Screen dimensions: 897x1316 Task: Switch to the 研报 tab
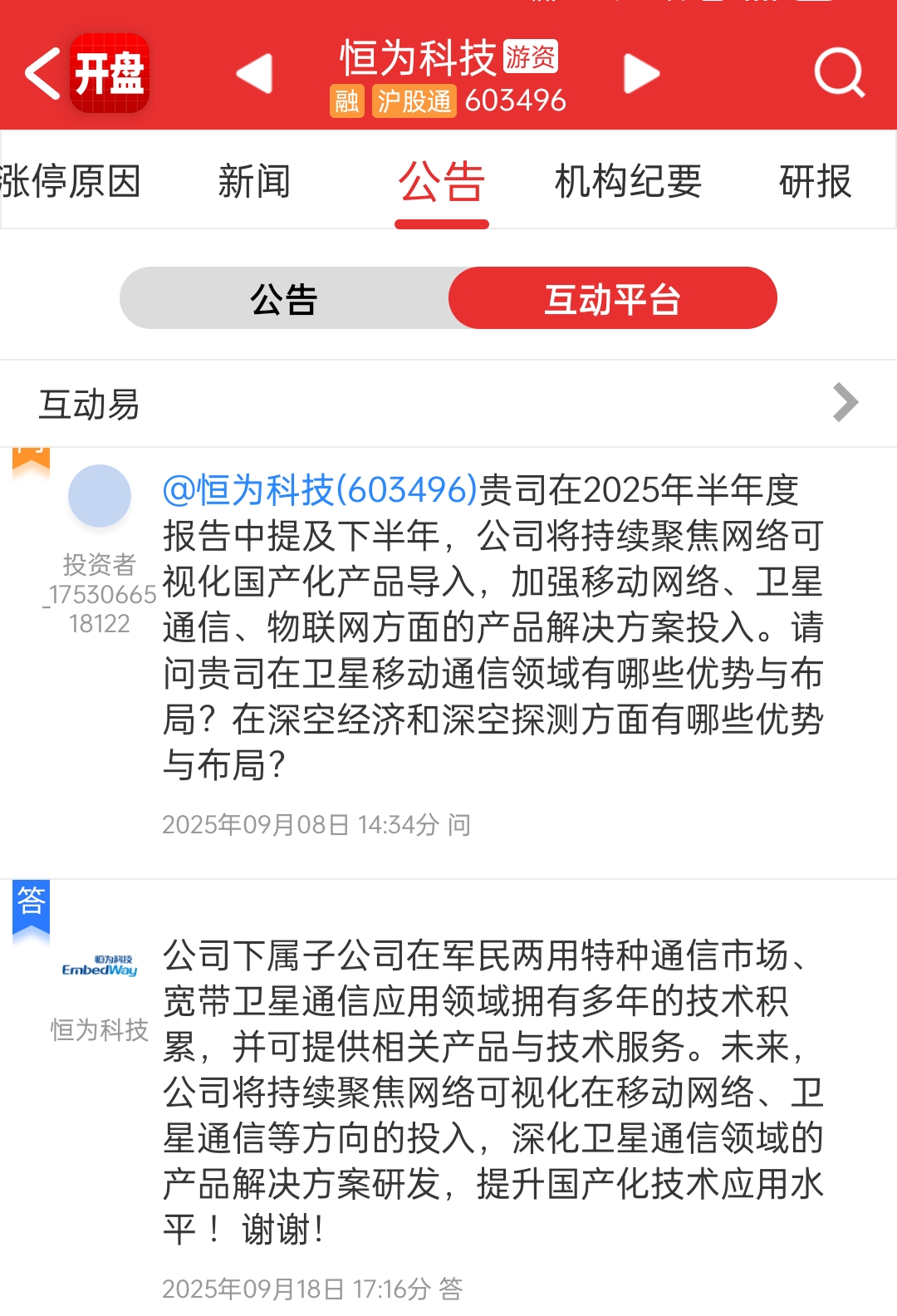815,181
